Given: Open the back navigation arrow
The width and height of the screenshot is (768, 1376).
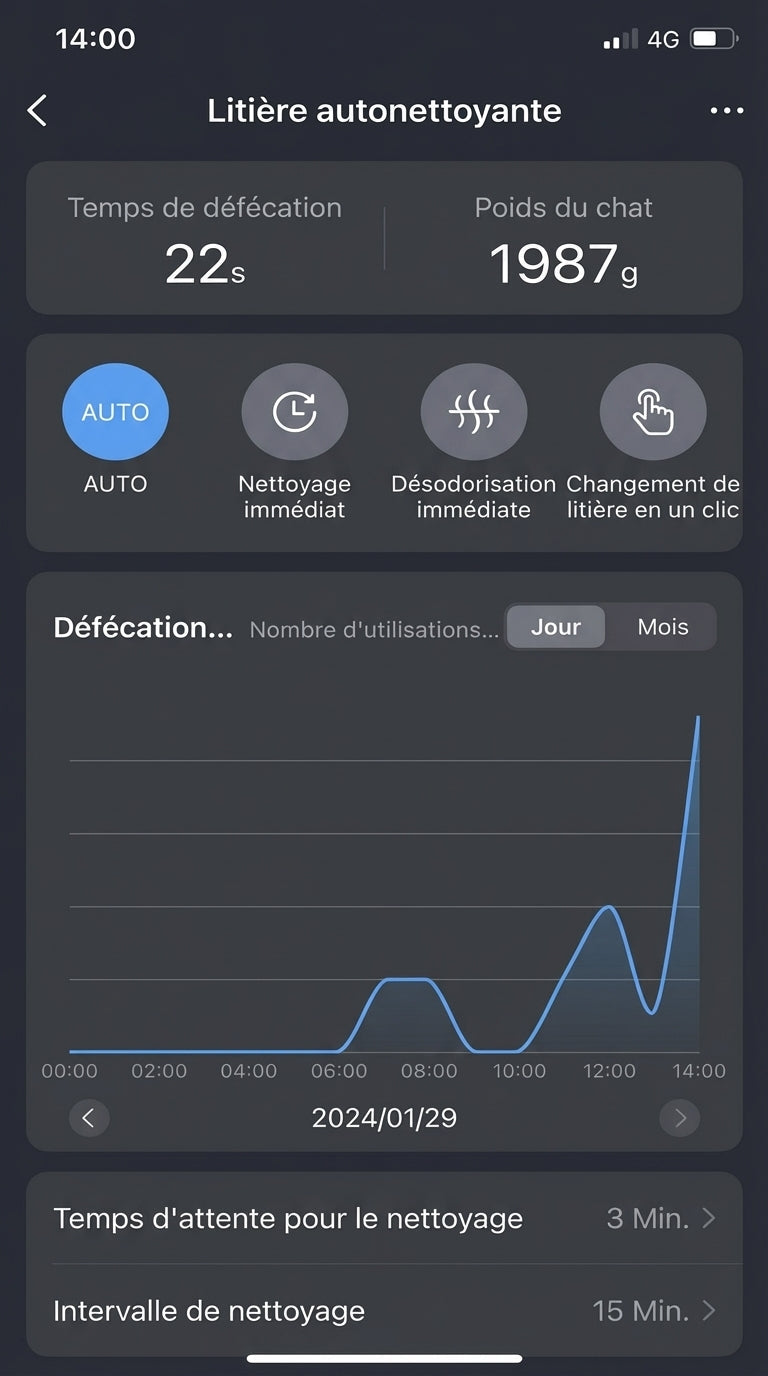Looking at the screenshot, I should pyautogui.click(x=37, y=110).
